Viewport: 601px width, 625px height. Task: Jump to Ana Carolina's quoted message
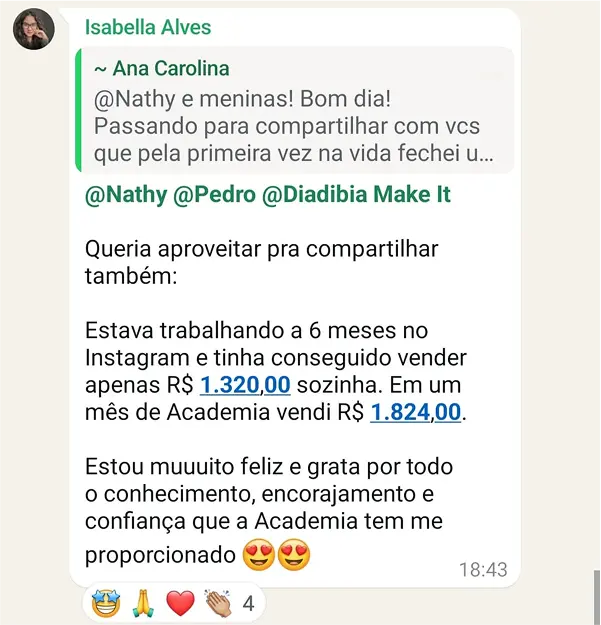[x=294, y=111]
